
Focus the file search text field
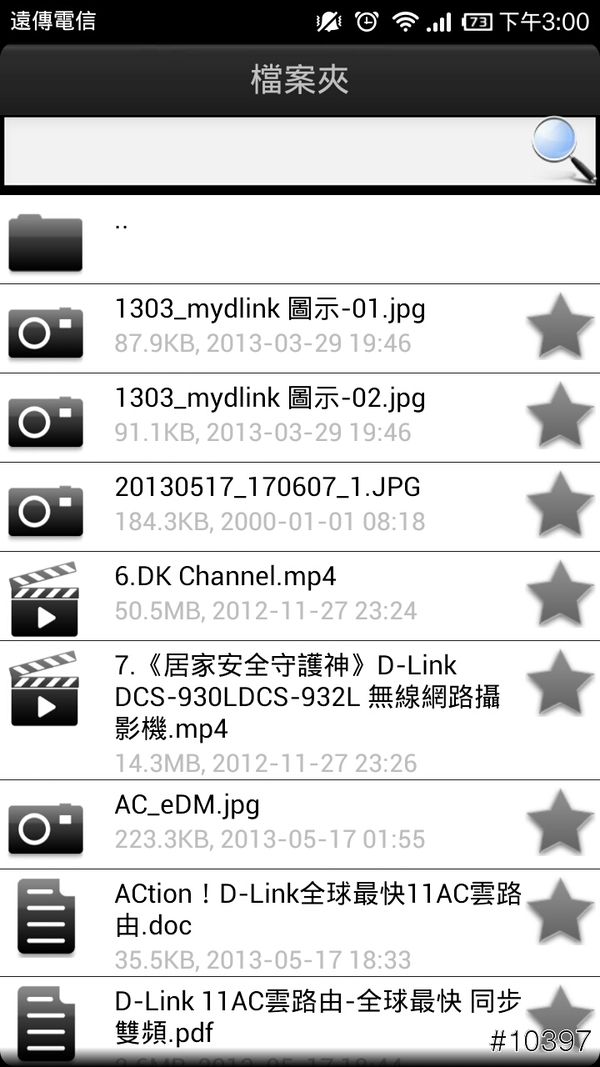pyautogui.click(x=265, y=151)
